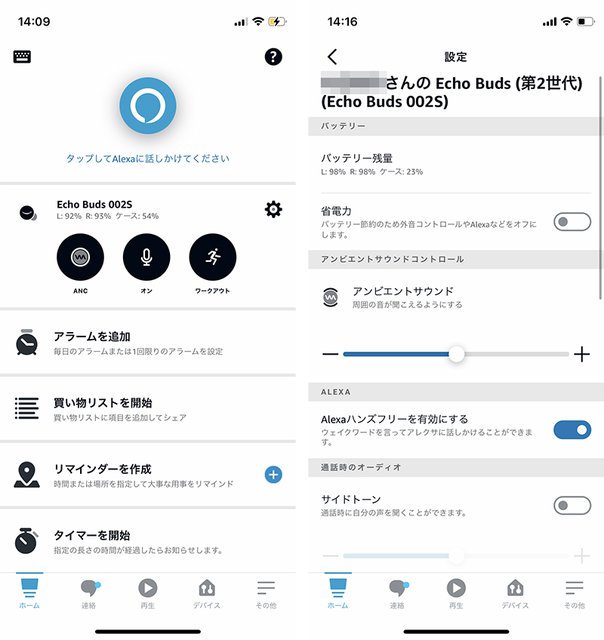
Task: Increase ambient sound with plus button
Action: (583, 354)
